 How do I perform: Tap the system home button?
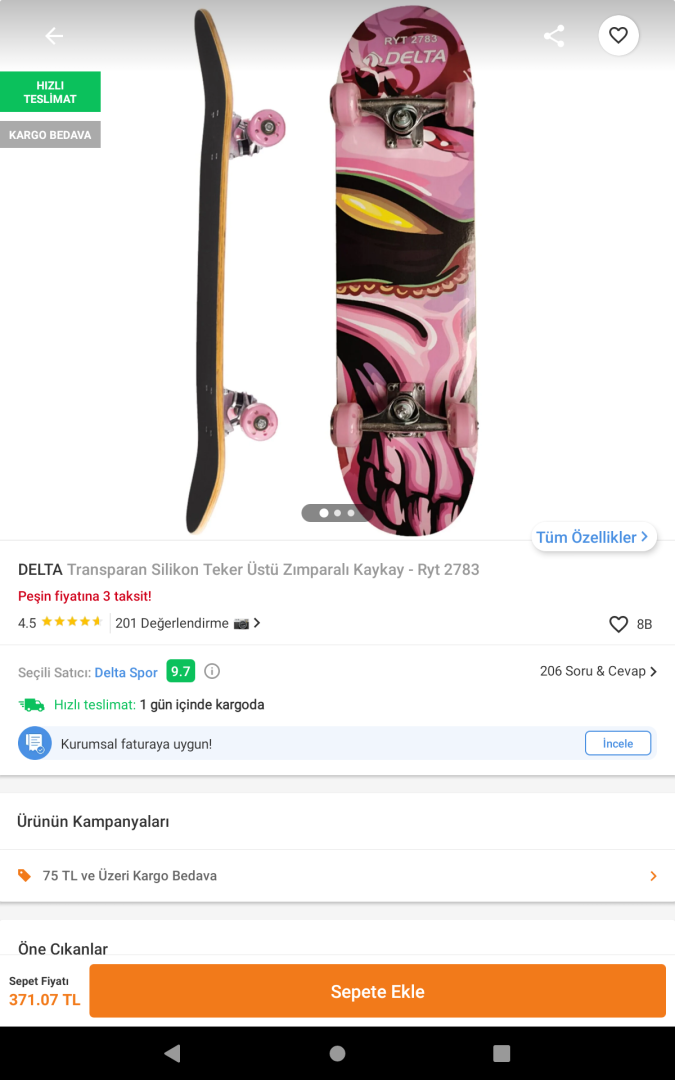(337, 1053)
